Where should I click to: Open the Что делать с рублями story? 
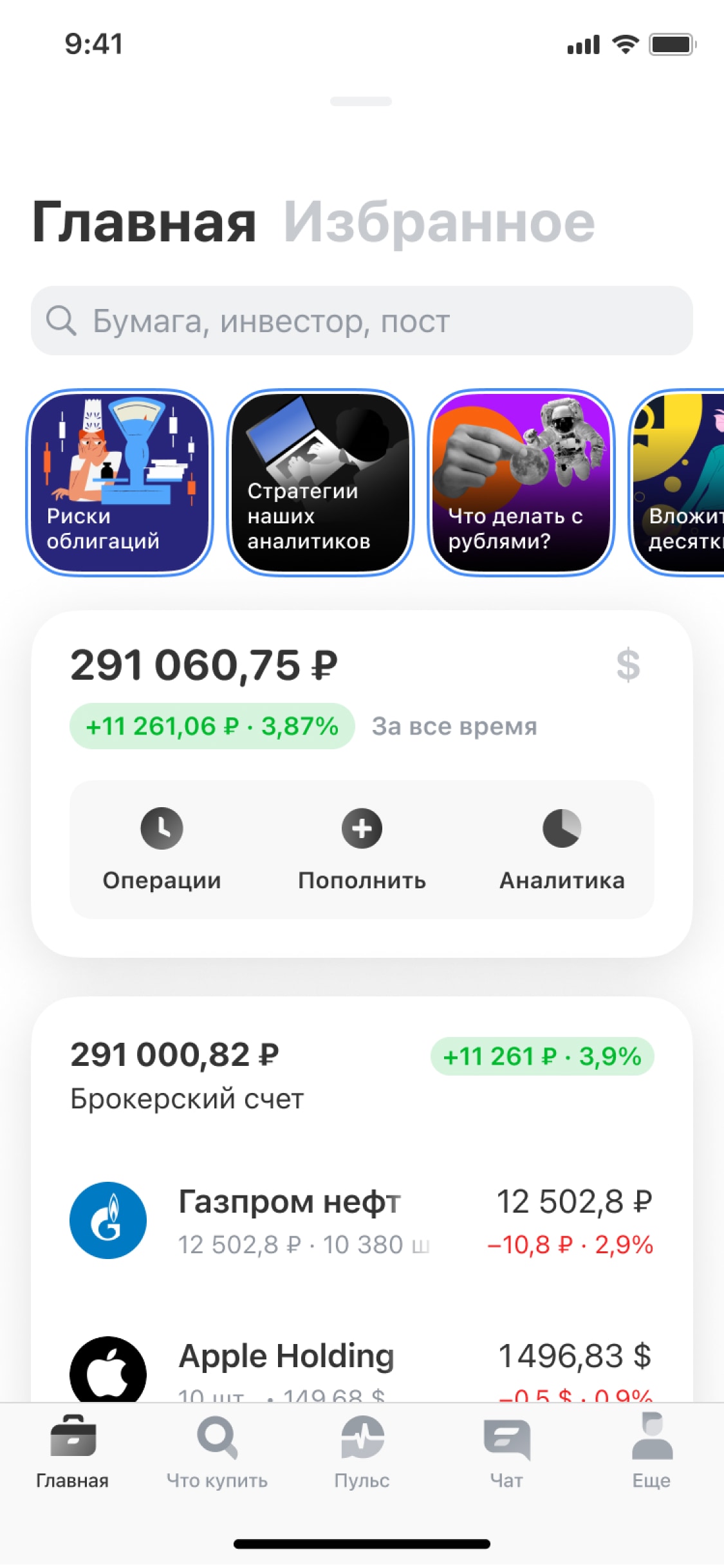click(521, 482)
